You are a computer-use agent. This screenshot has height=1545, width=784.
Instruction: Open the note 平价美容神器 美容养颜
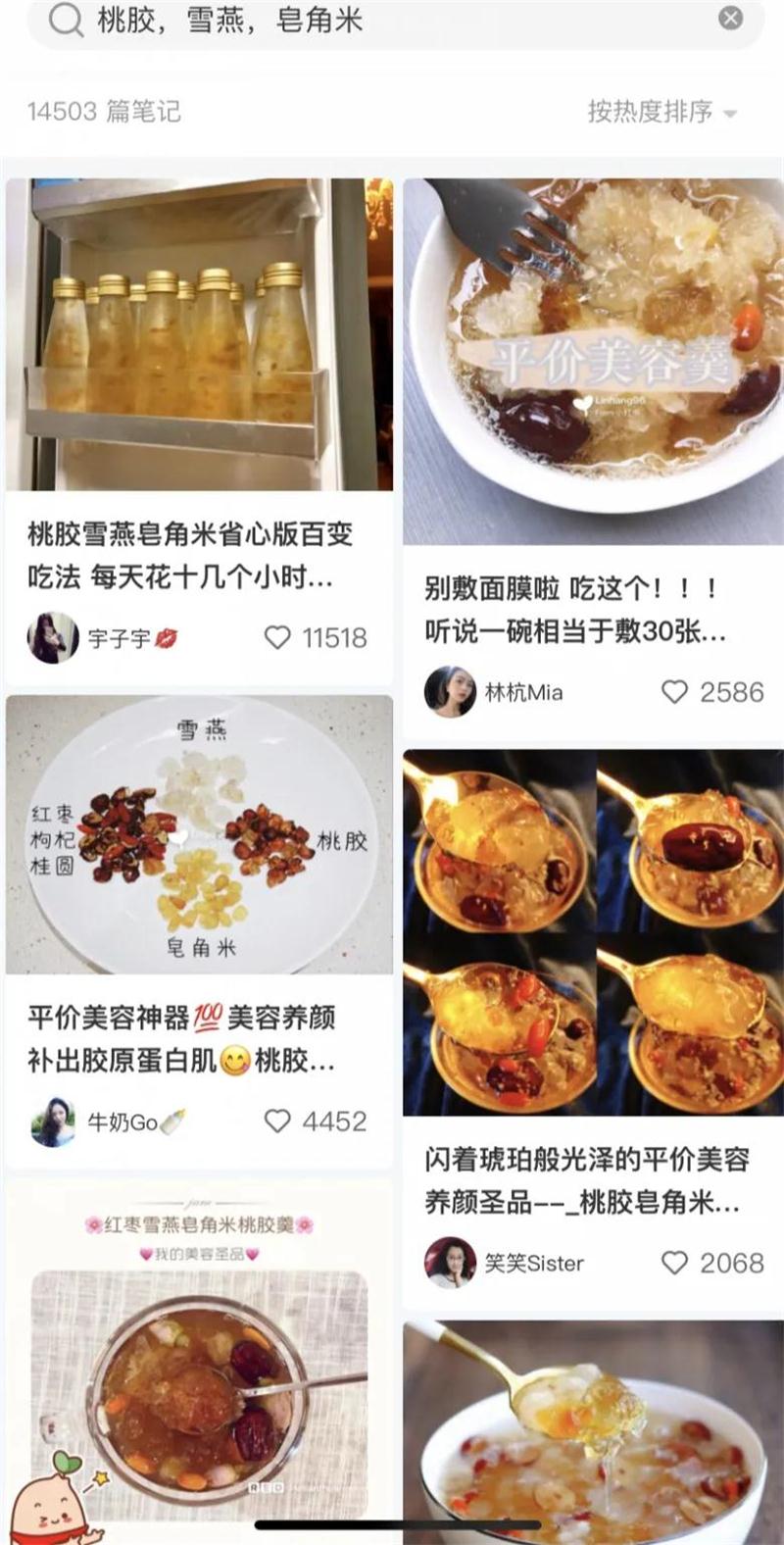pos(182,1038)
